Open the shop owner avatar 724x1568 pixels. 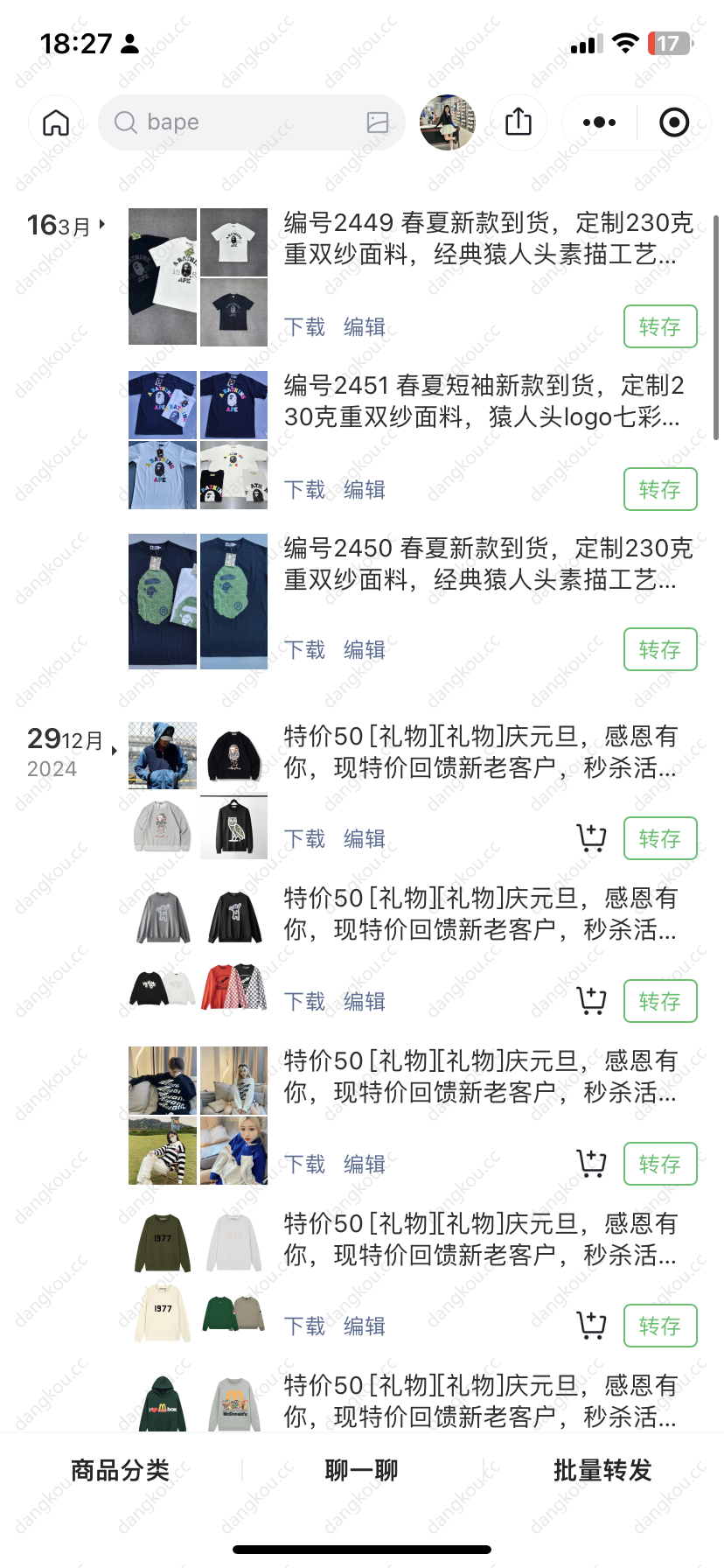click(448, 122)
